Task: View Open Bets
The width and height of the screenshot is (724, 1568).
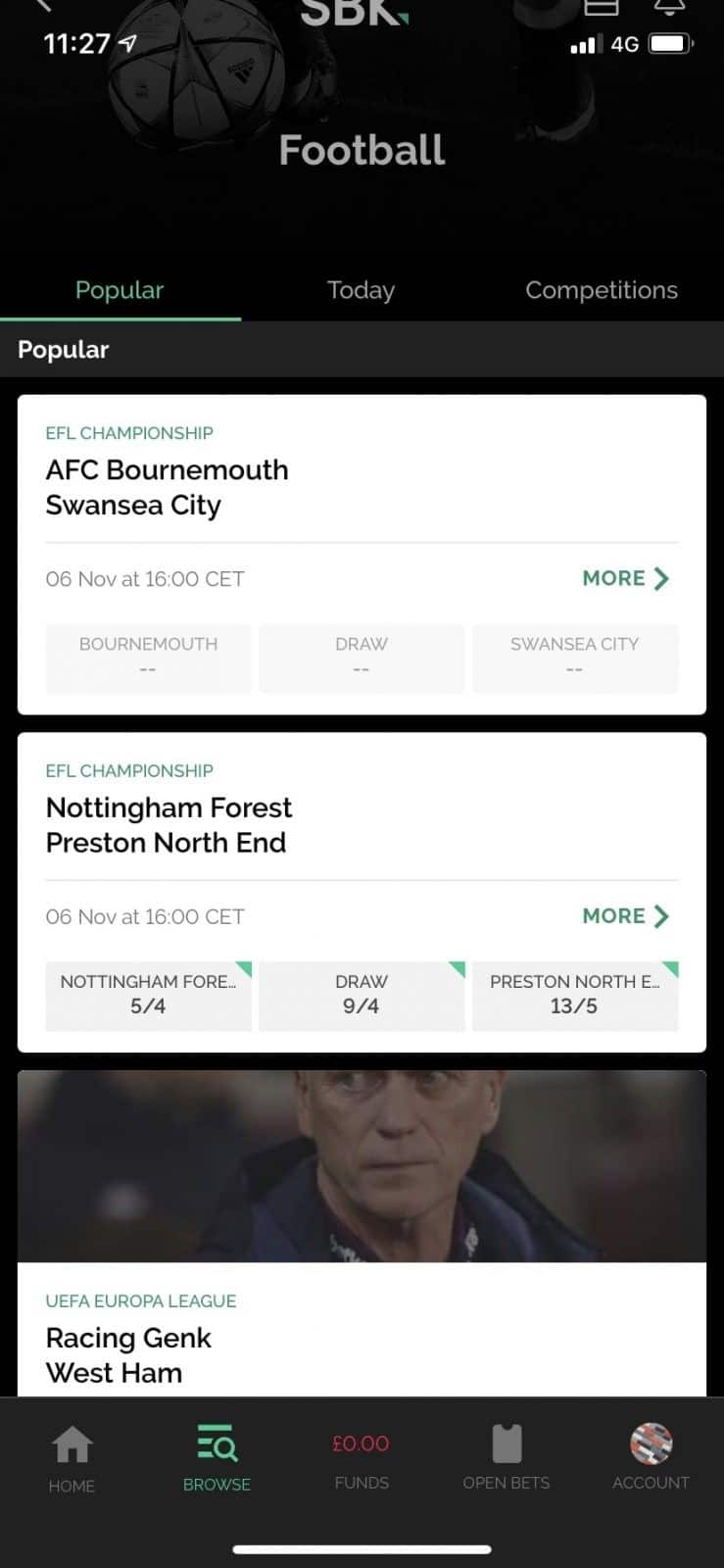Action: 506,1457
